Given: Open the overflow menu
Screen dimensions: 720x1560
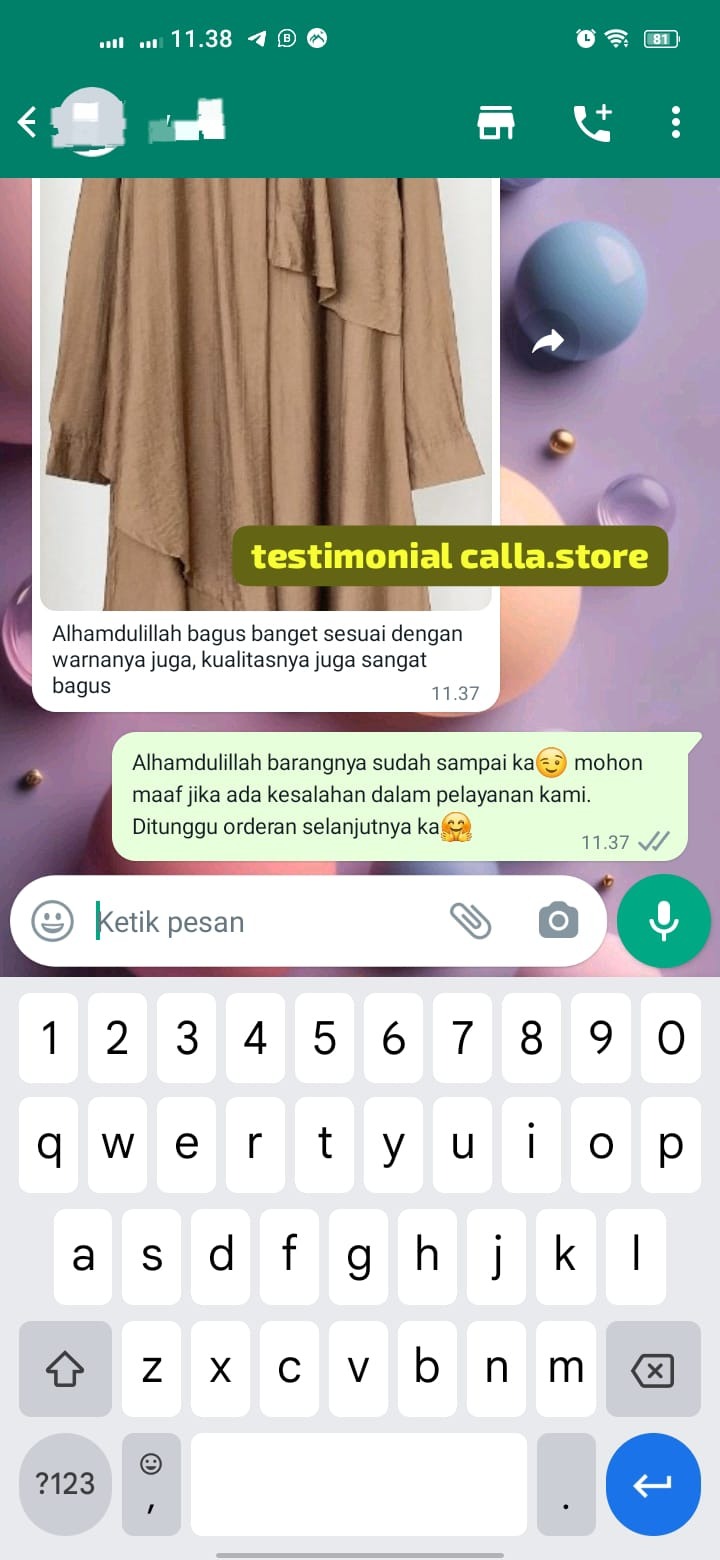Looking at the screenshot, I should coord(676,122).
